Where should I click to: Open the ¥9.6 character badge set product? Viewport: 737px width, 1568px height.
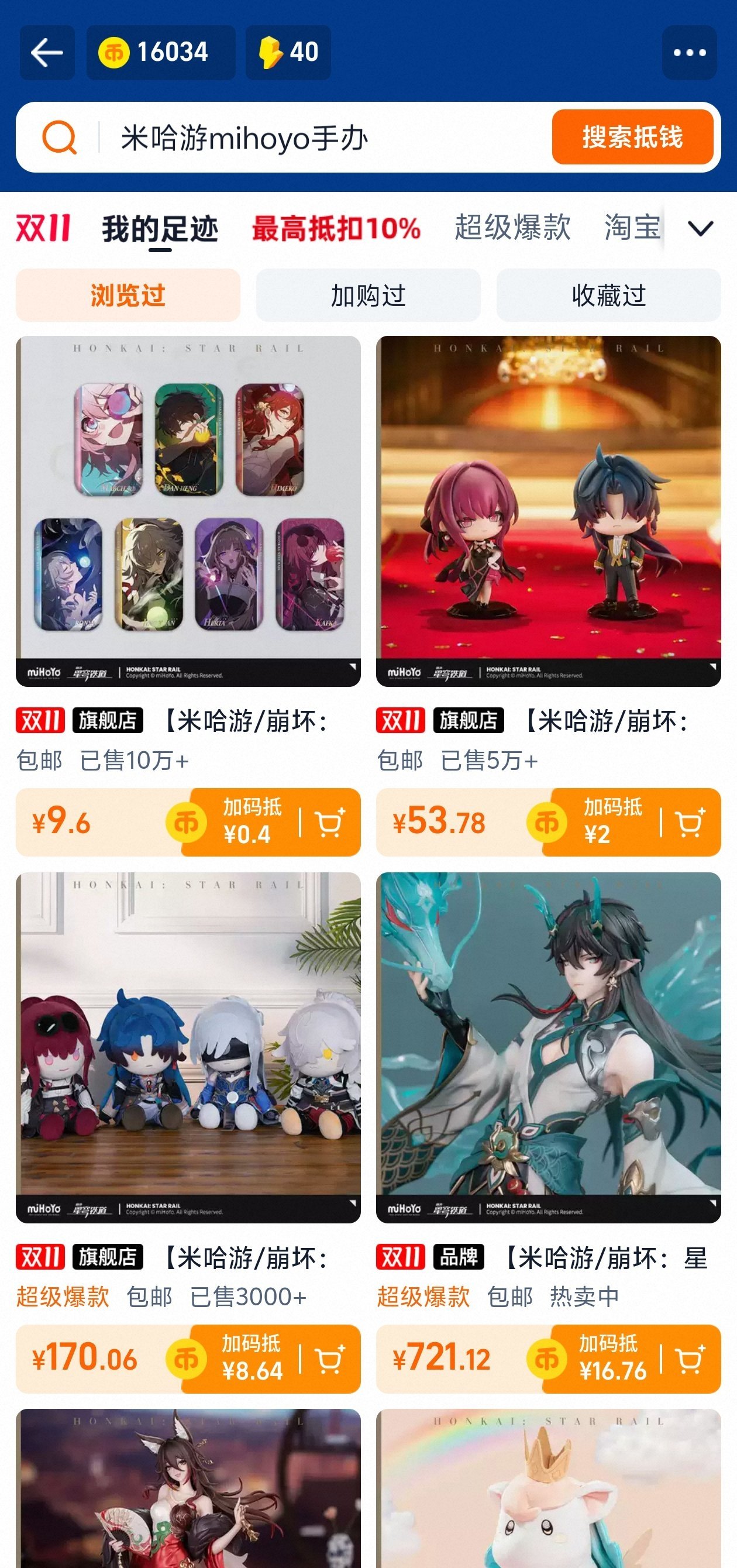coord(188,511)
